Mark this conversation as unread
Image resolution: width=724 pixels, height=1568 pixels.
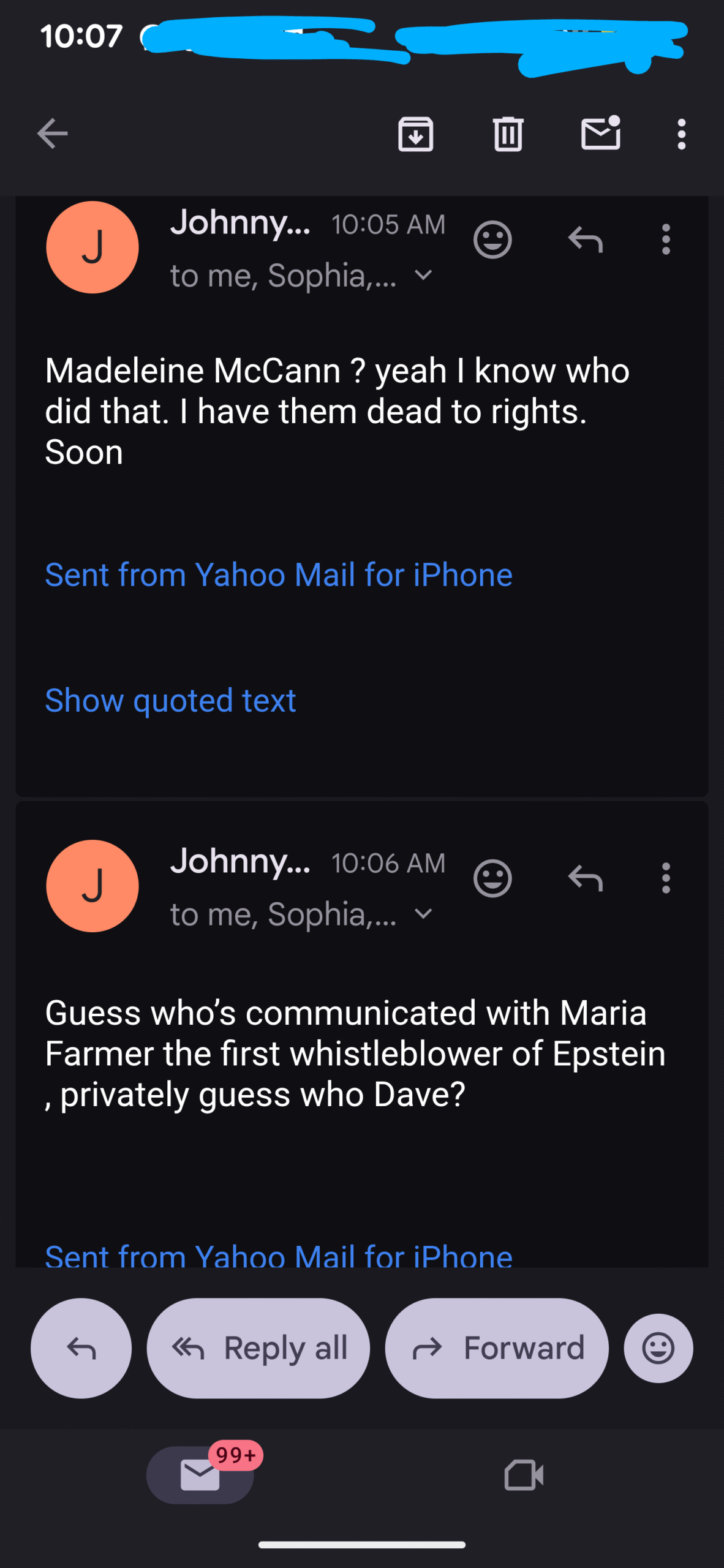[x=600, y=134]
